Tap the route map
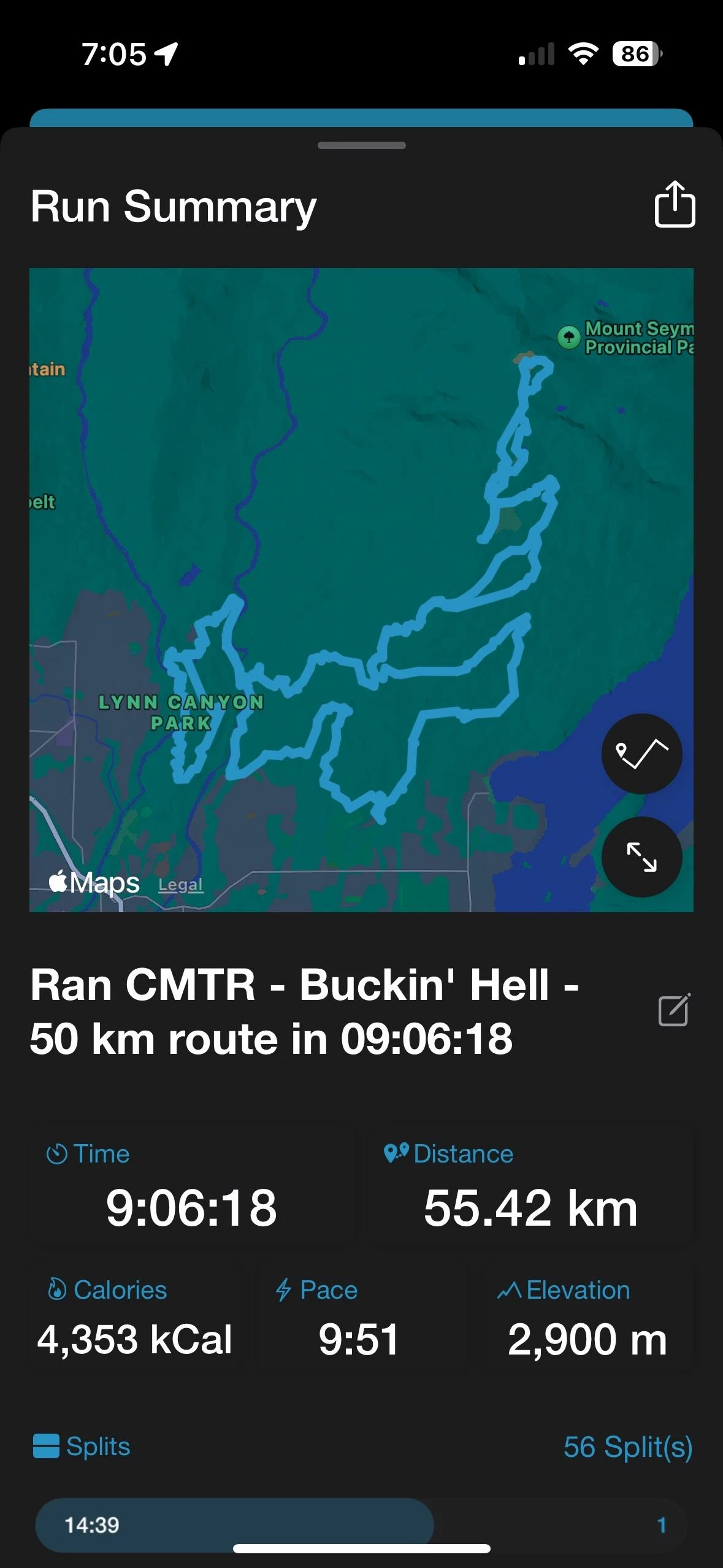 point(361,590)
